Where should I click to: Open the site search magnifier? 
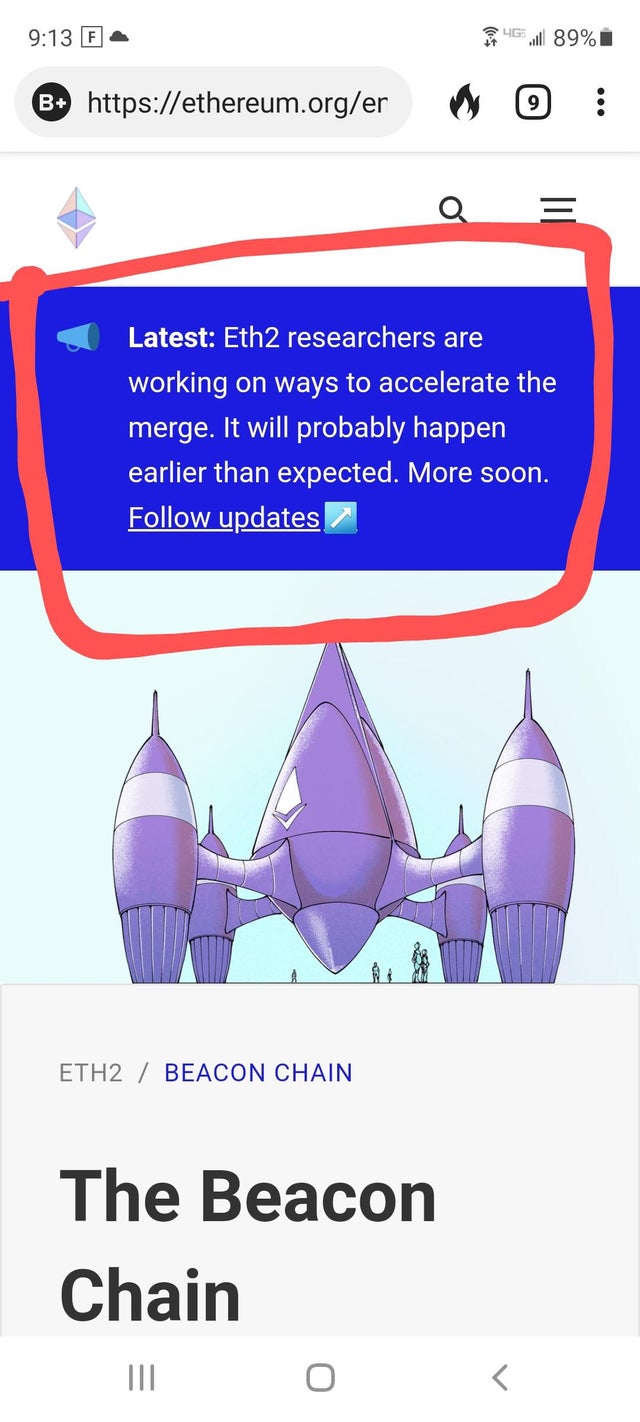pos(453,210)
